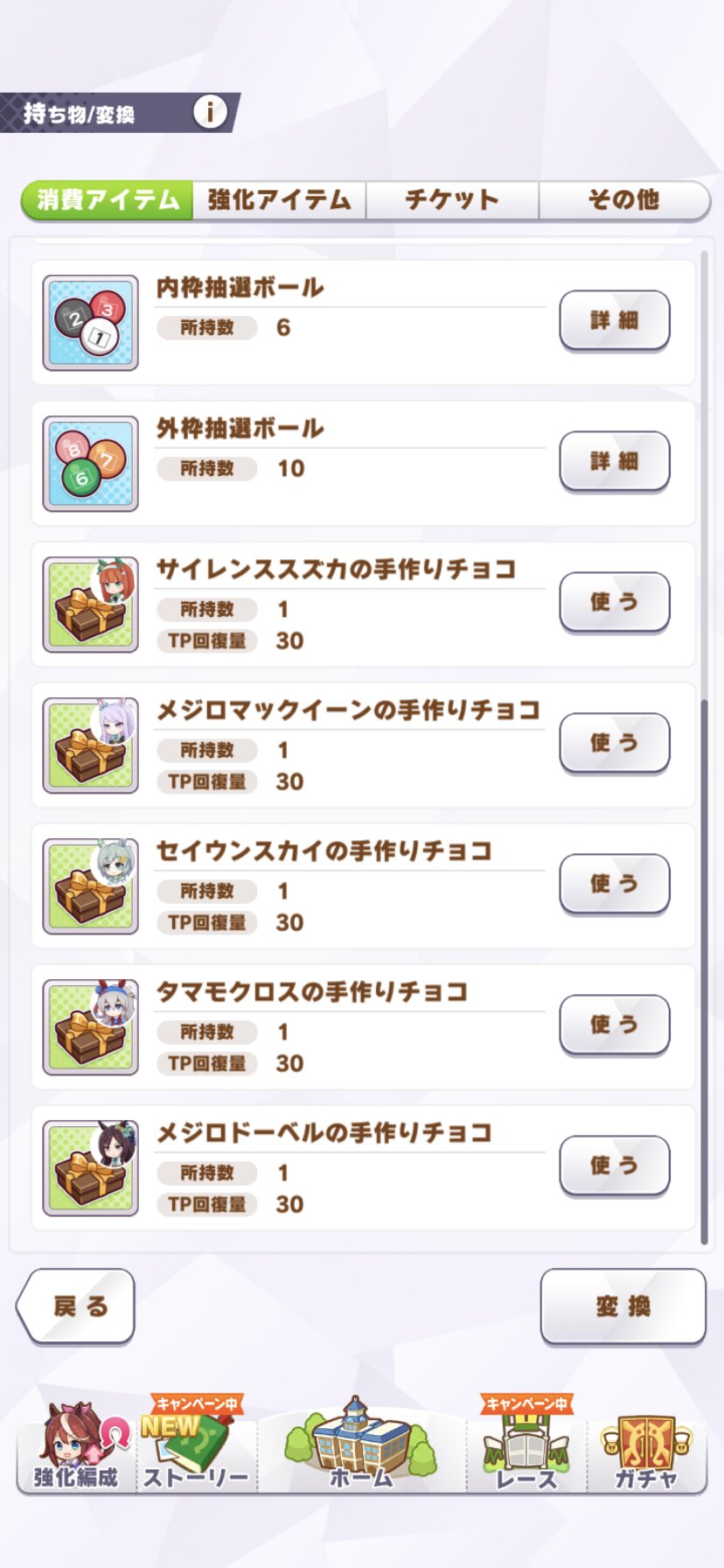View 詳細 for 外枠抽選ボール
Viewport: 724px width, 1568px height.
614,461
